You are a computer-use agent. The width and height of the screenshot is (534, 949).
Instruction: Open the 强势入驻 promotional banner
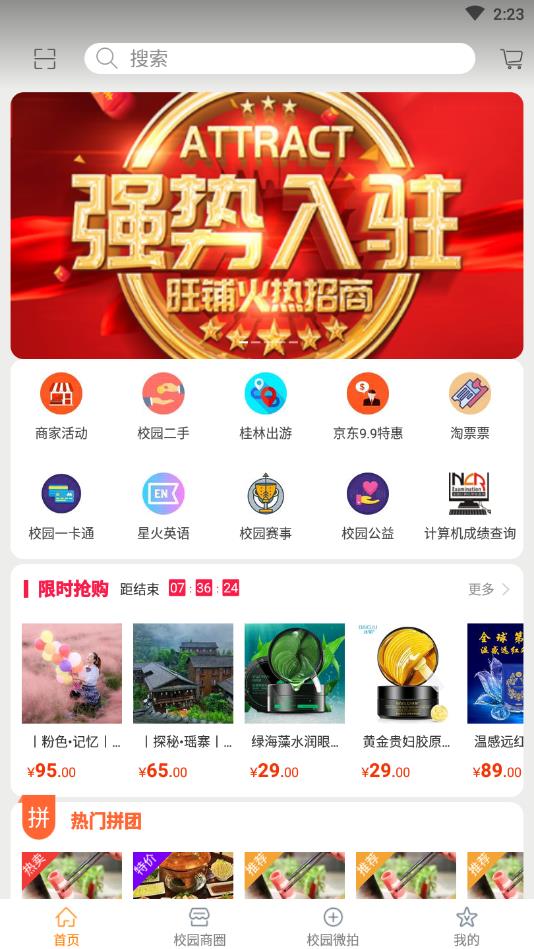267,225
